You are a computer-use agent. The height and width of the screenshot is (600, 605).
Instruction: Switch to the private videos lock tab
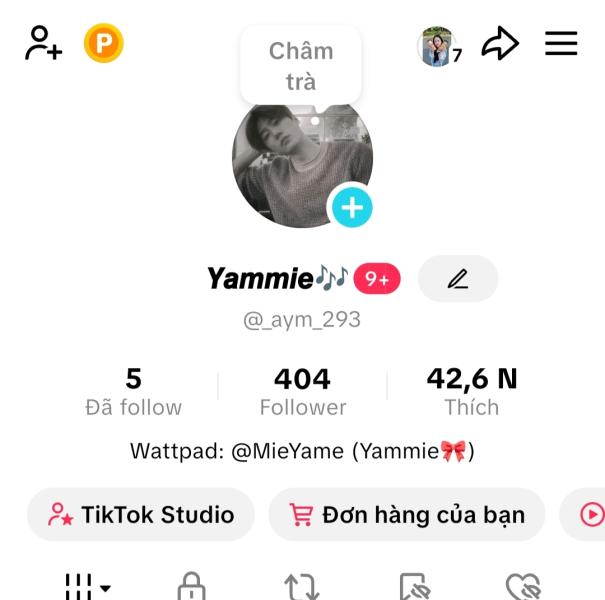(191, 586)
